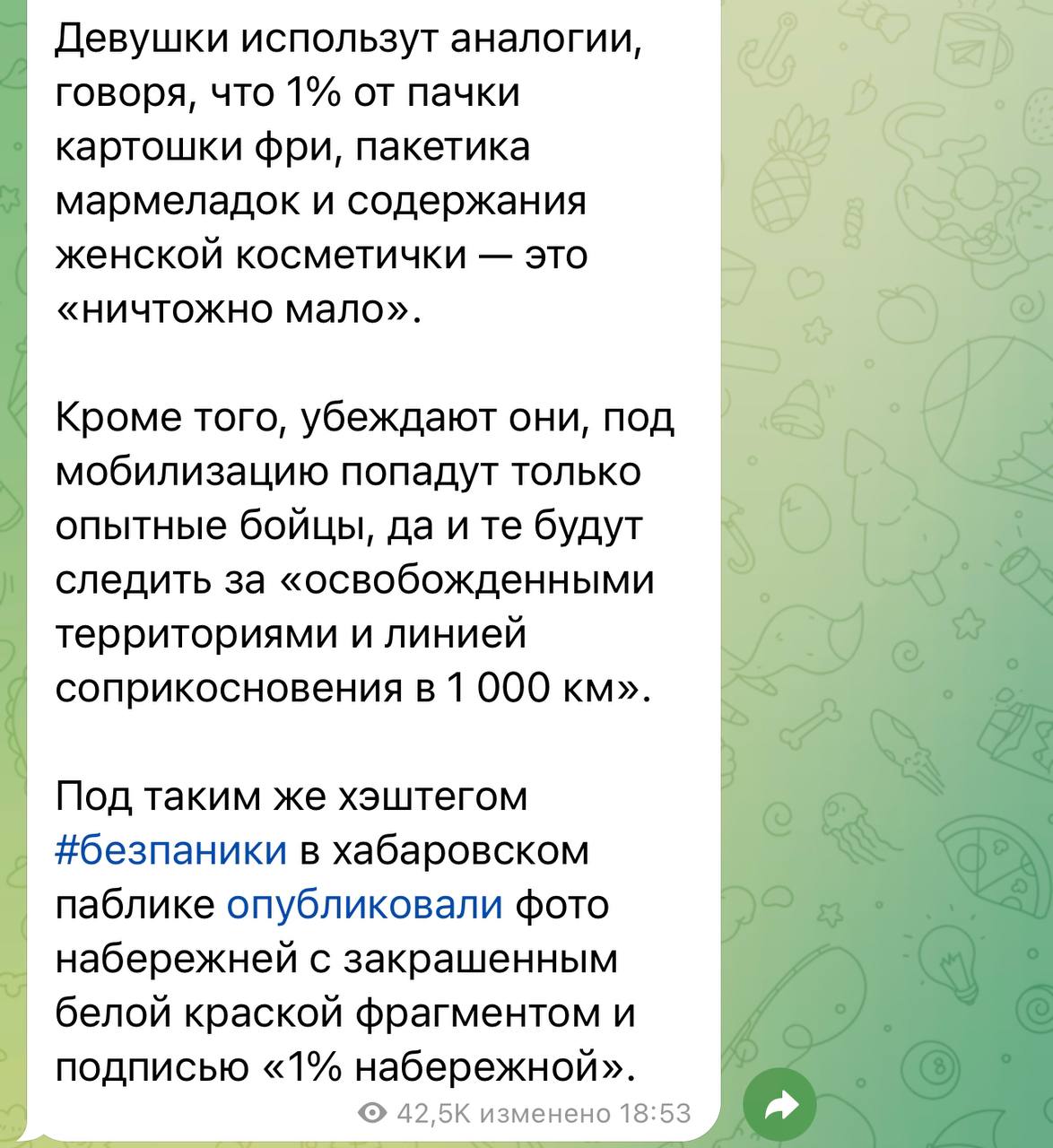
Task: Open the #безпаники hashtag link
Action: click(171, 850)
